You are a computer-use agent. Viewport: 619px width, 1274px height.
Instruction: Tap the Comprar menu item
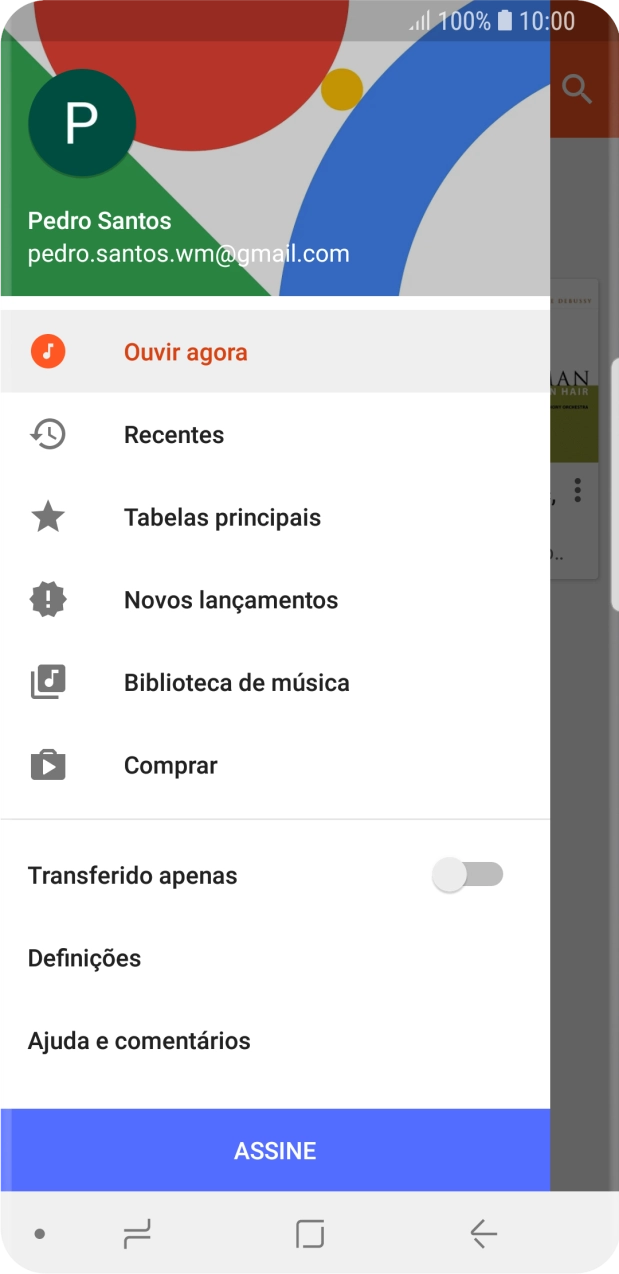pos(170,766)
